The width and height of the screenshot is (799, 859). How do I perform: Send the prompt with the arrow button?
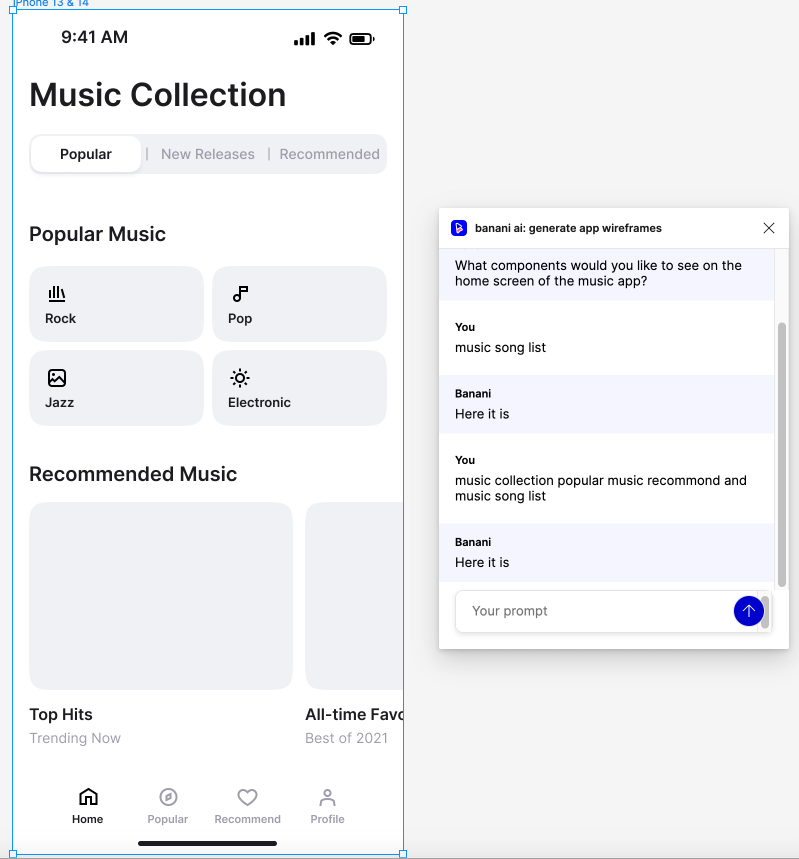[x=748, y=611]
